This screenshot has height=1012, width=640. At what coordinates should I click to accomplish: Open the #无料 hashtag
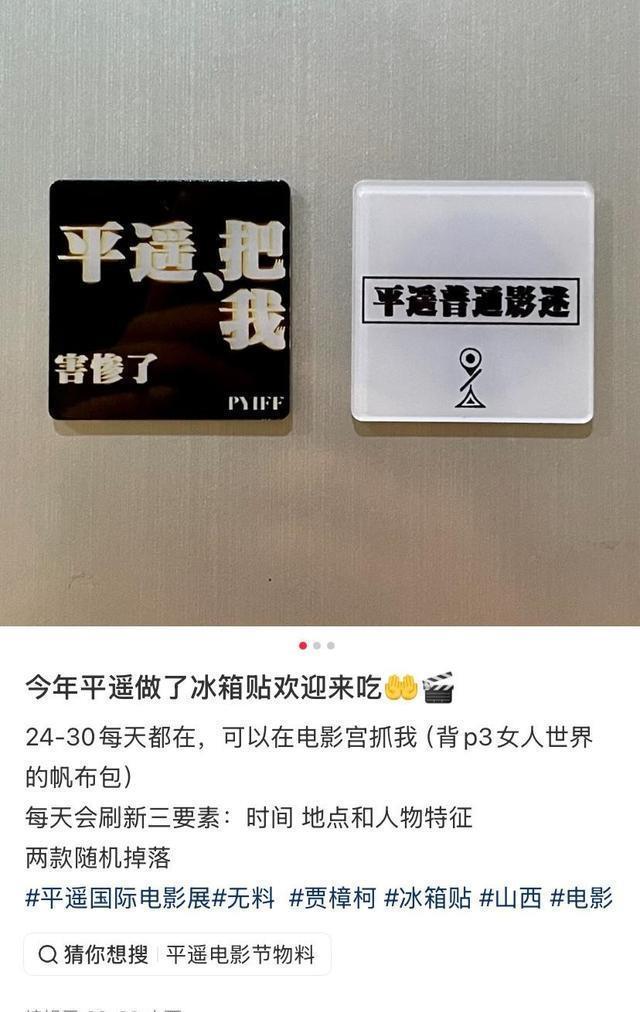[243, 898]
